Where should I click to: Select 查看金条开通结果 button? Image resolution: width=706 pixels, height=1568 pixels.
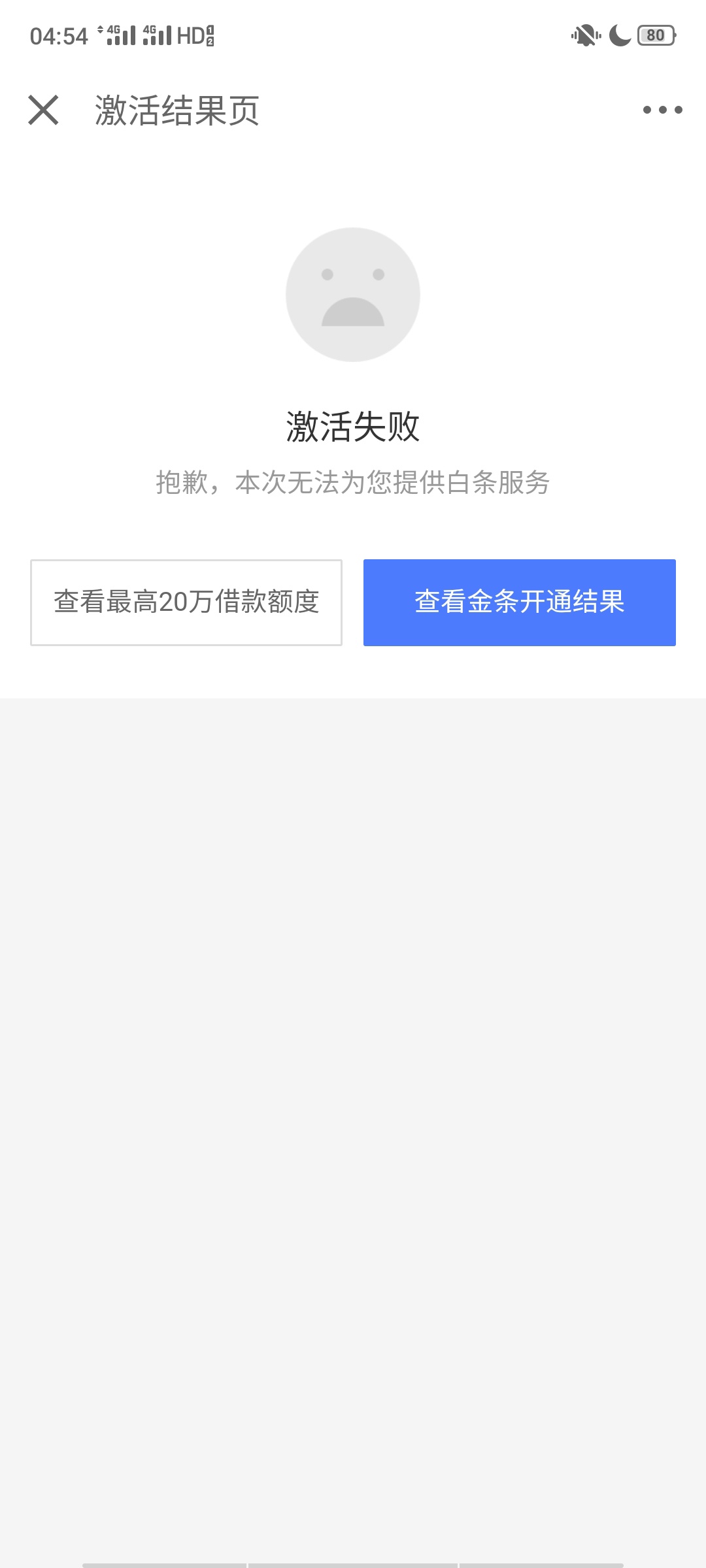[520, 602]
